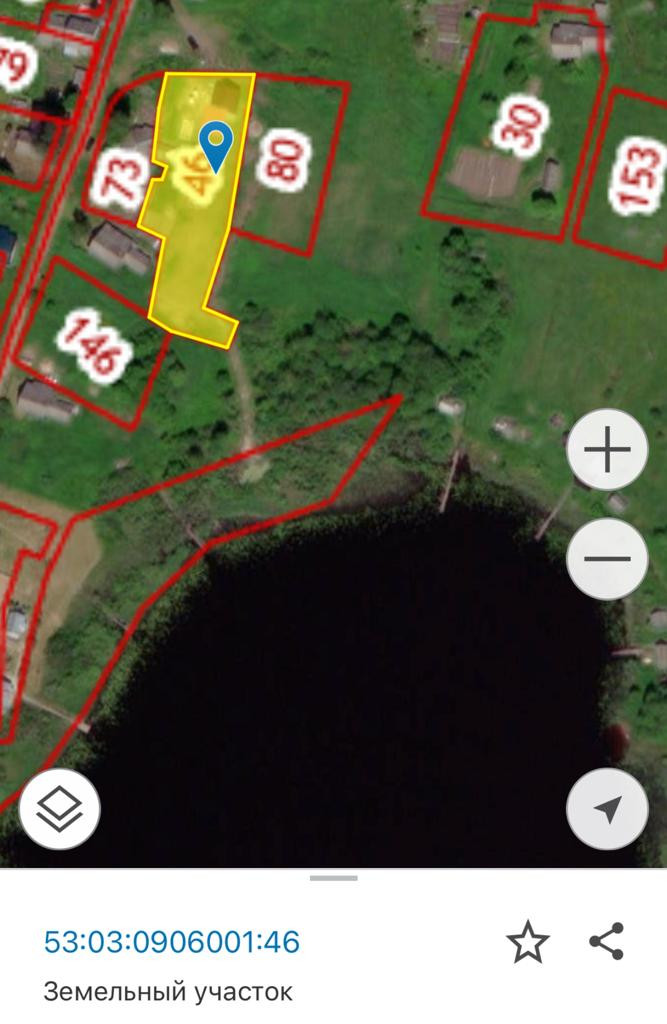Select parcel 30 on the map
The height and width of the screenshot is (1024, 667).
pos(520,124)
